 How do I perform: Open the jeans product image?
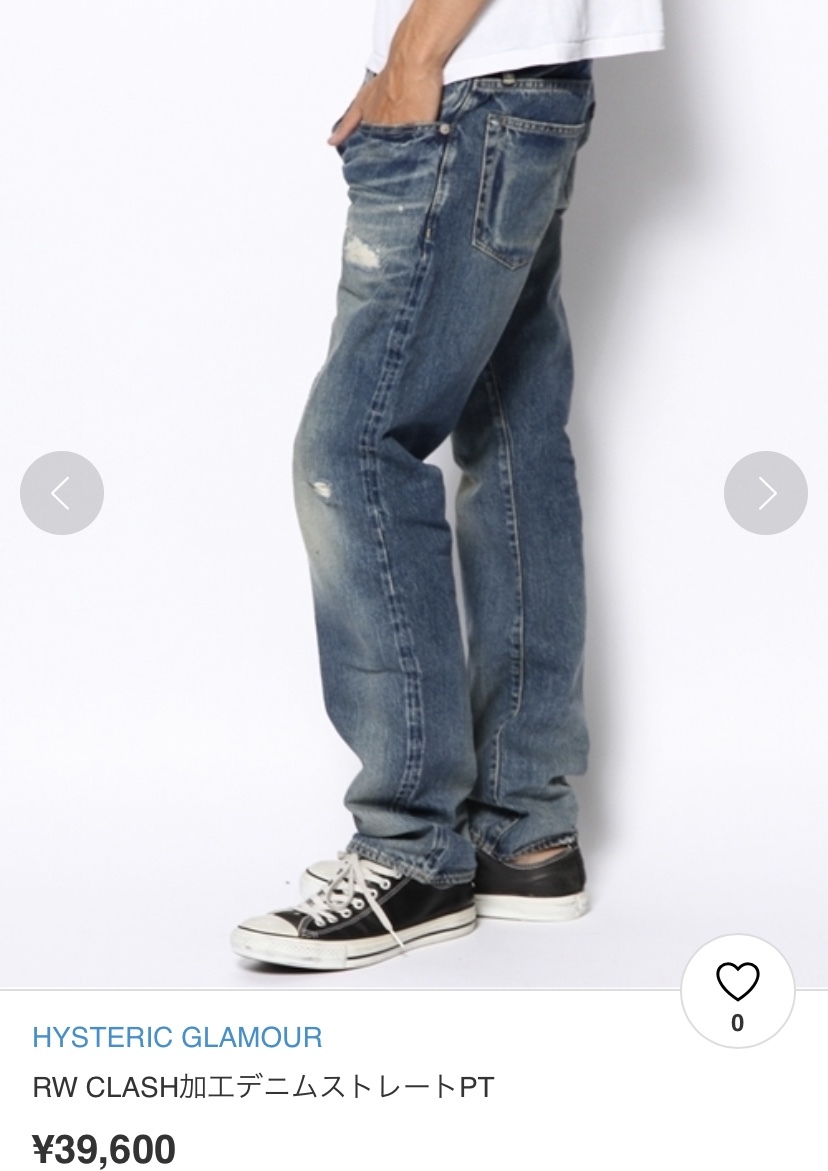[440, 500]
